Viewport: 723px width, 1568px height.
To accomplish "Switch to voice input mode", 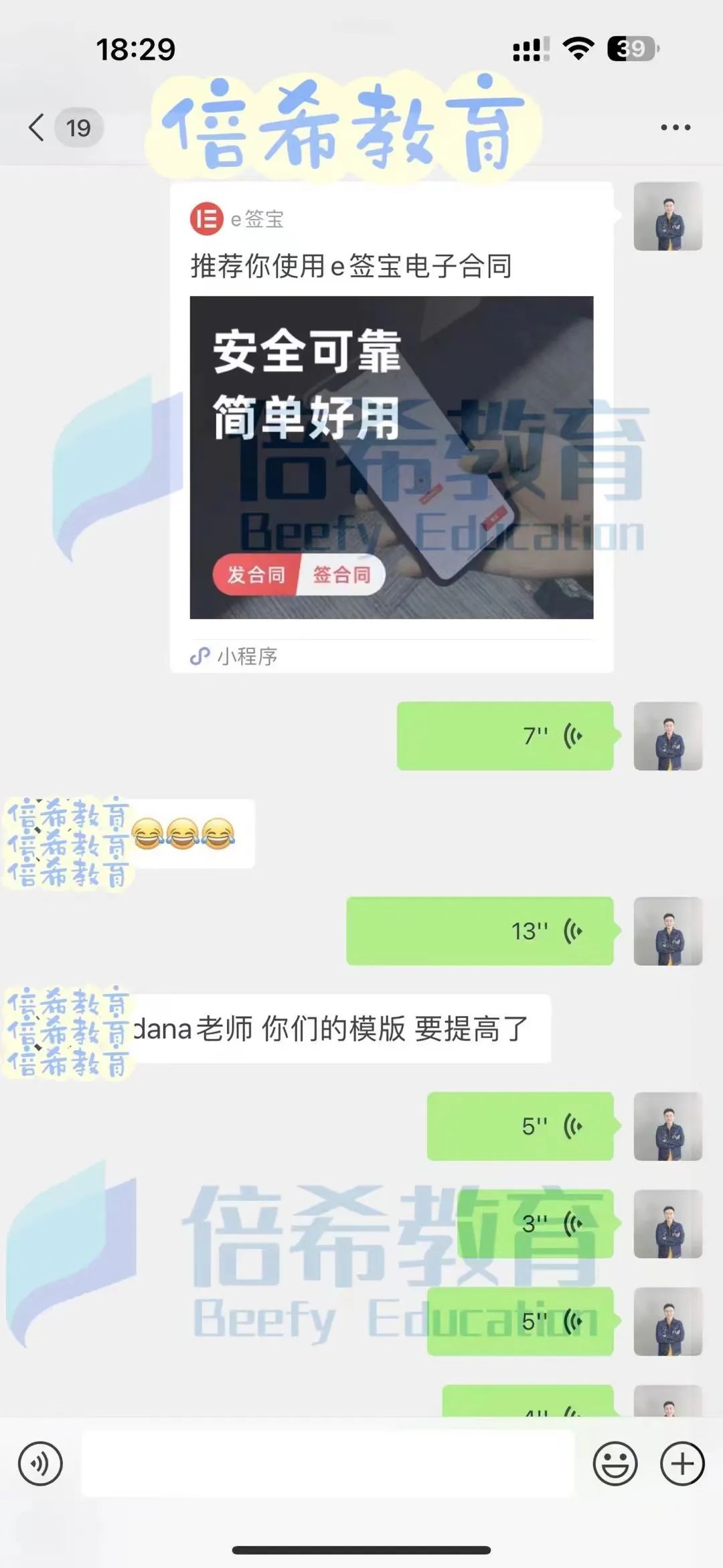I will point(40,1464).
